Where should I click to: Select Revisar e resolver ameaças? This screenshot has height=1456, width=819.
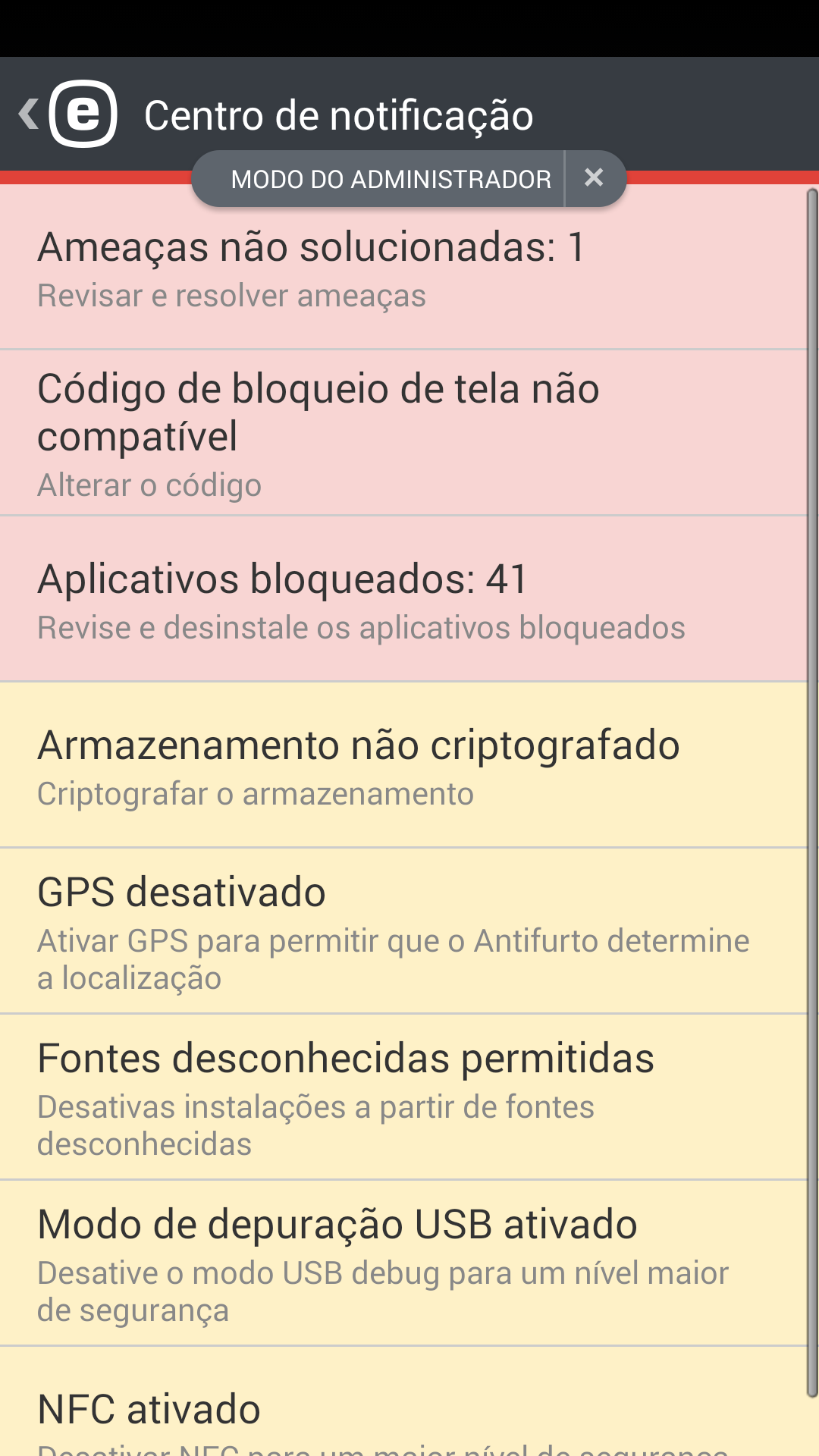coord(231,296)
